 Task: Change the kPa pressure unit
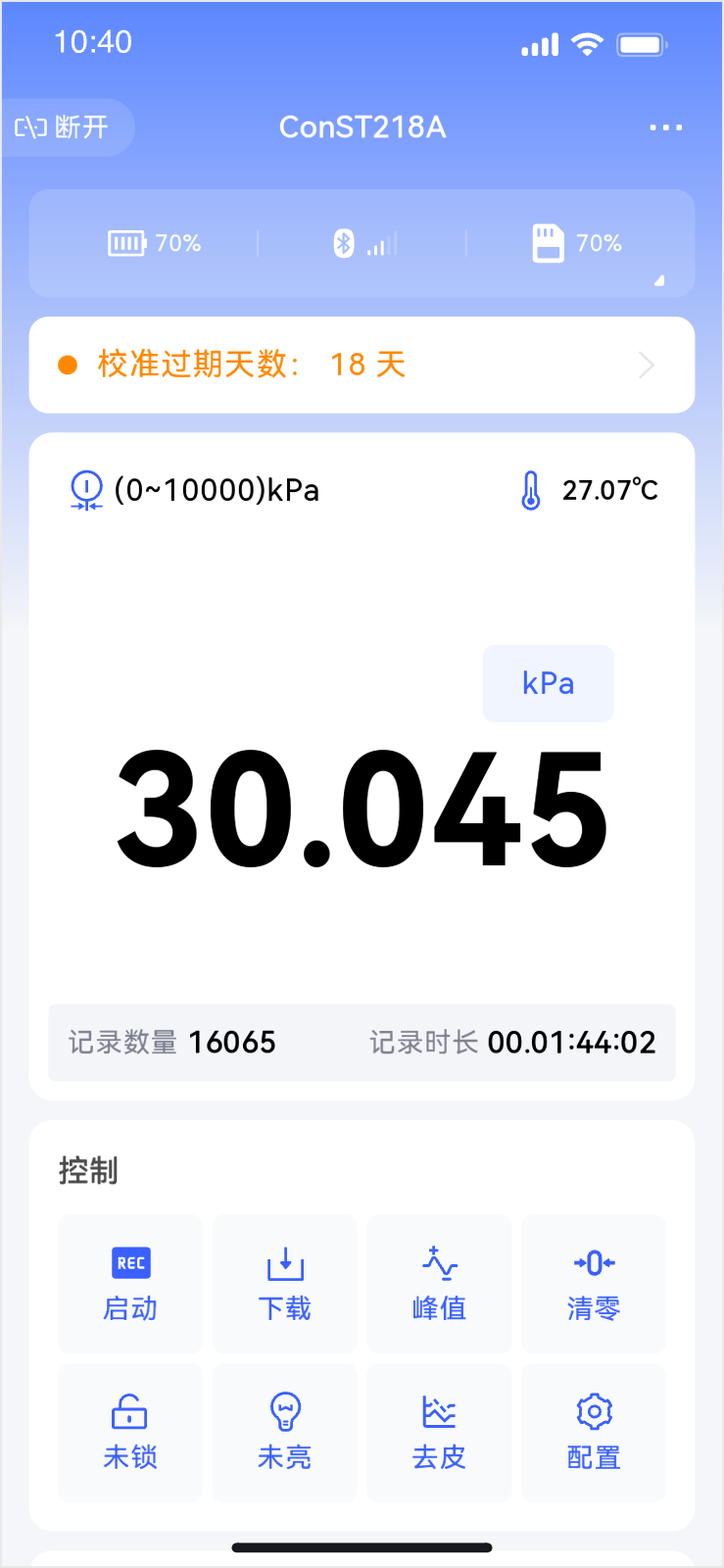(x=548, y=683)
